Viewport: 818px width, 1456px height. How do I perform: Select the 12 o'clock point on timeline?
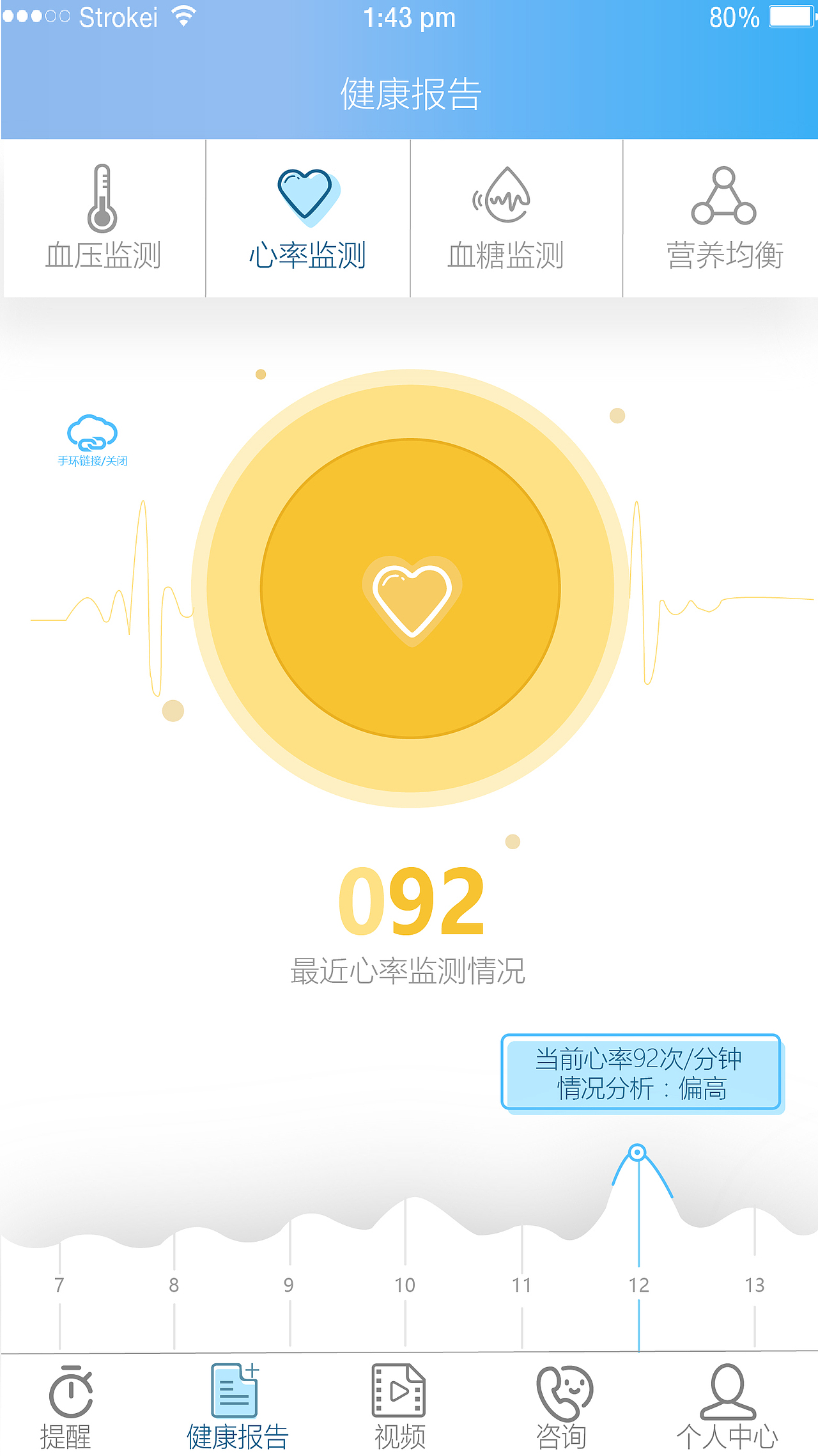tap(638, 1153)
